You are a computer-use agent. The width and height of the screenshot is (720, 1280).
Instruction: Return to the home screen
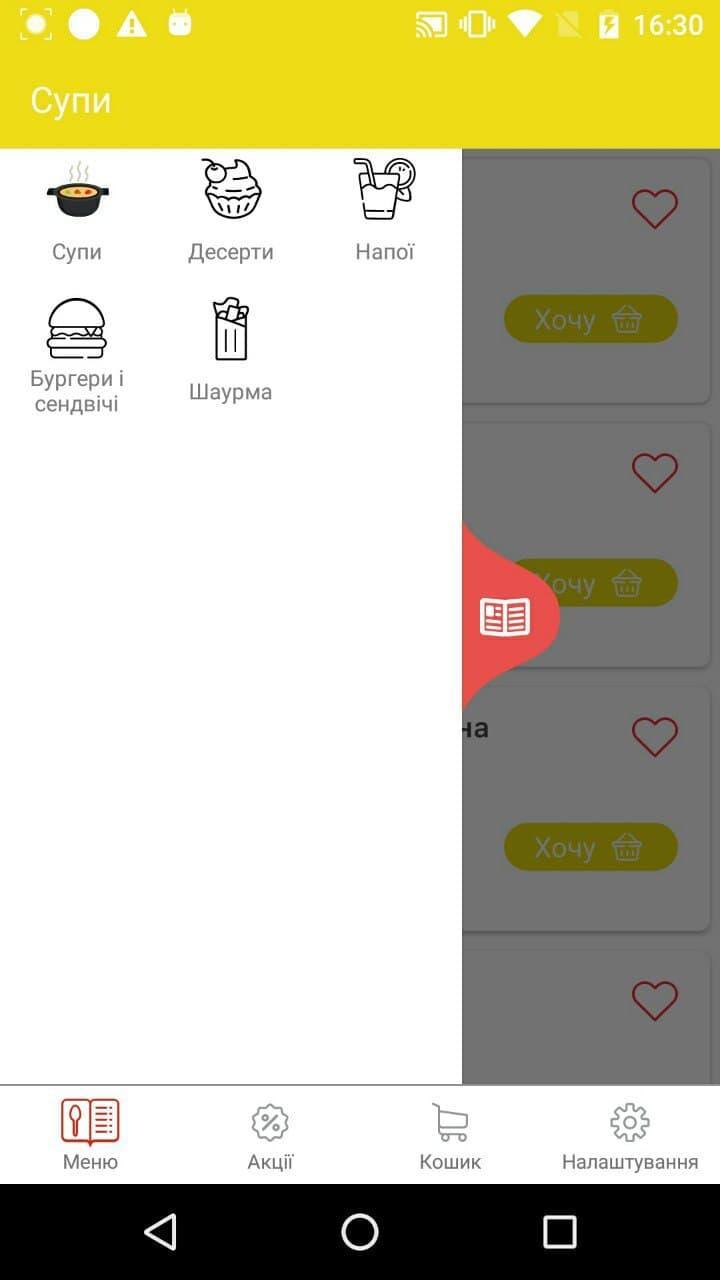point(360,1232)
